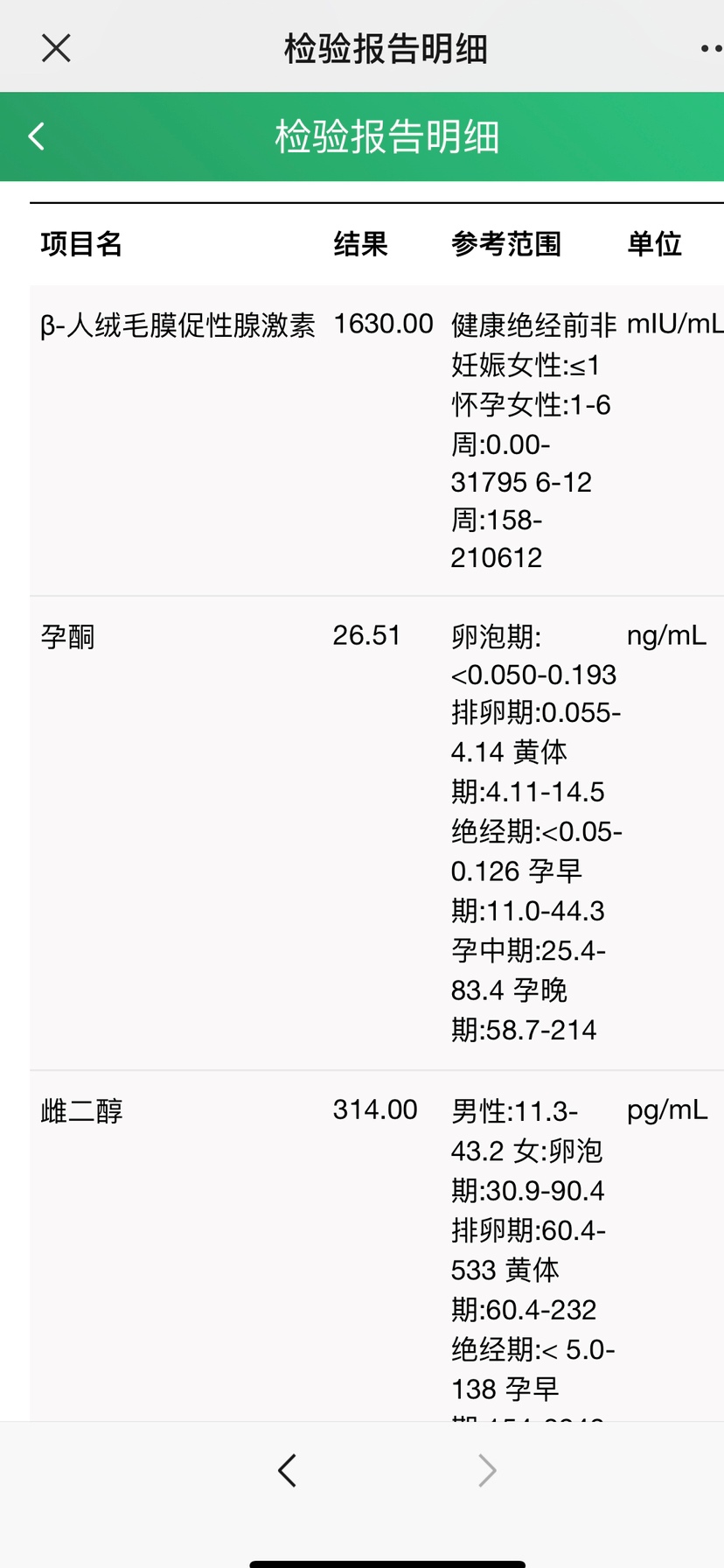The height and width of the screenshot is (1568, 724).
Task: Navigate back with the bottom browser arrow
Action: pyautogui.click(x=287, y=1470)
